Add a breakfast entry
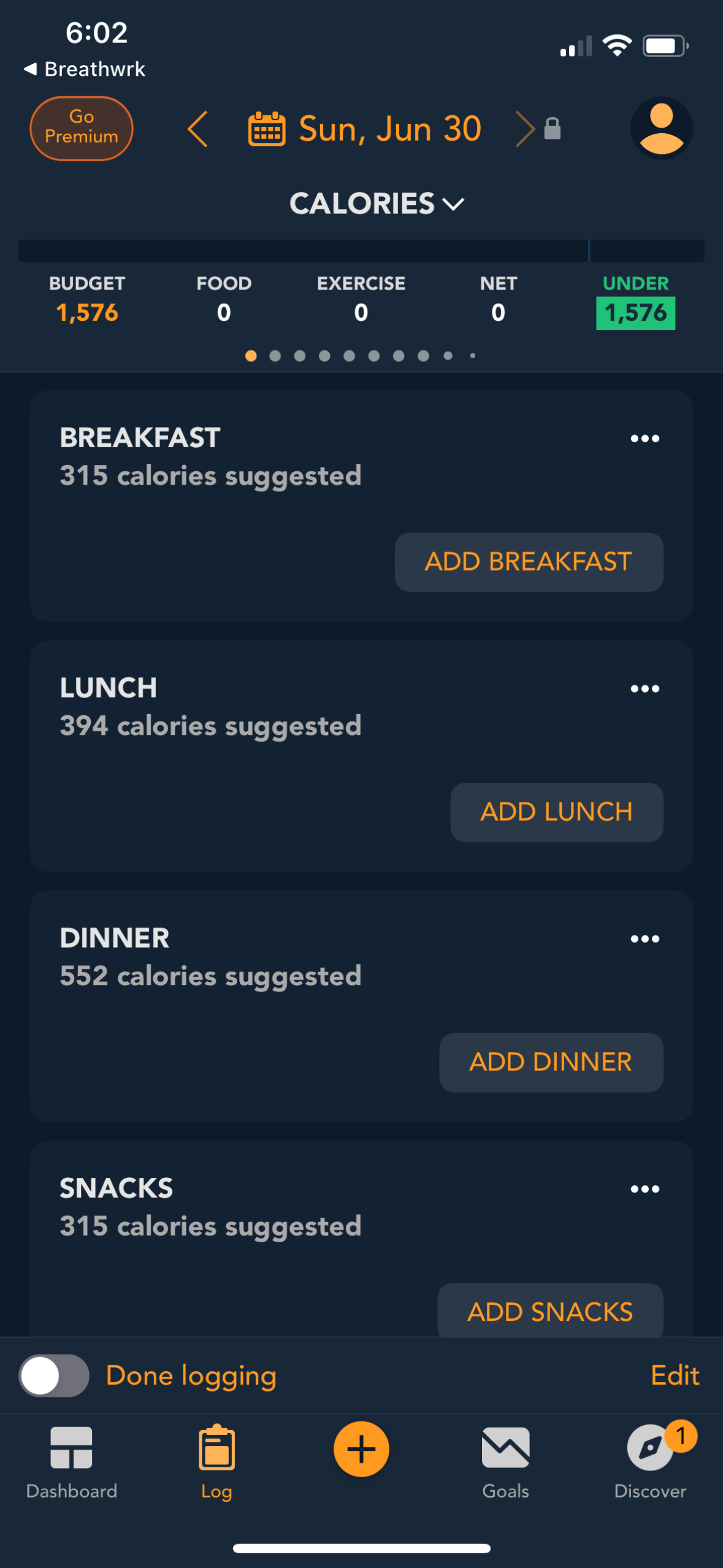The width and height of the screenshot is (723, 1568). 528,562
